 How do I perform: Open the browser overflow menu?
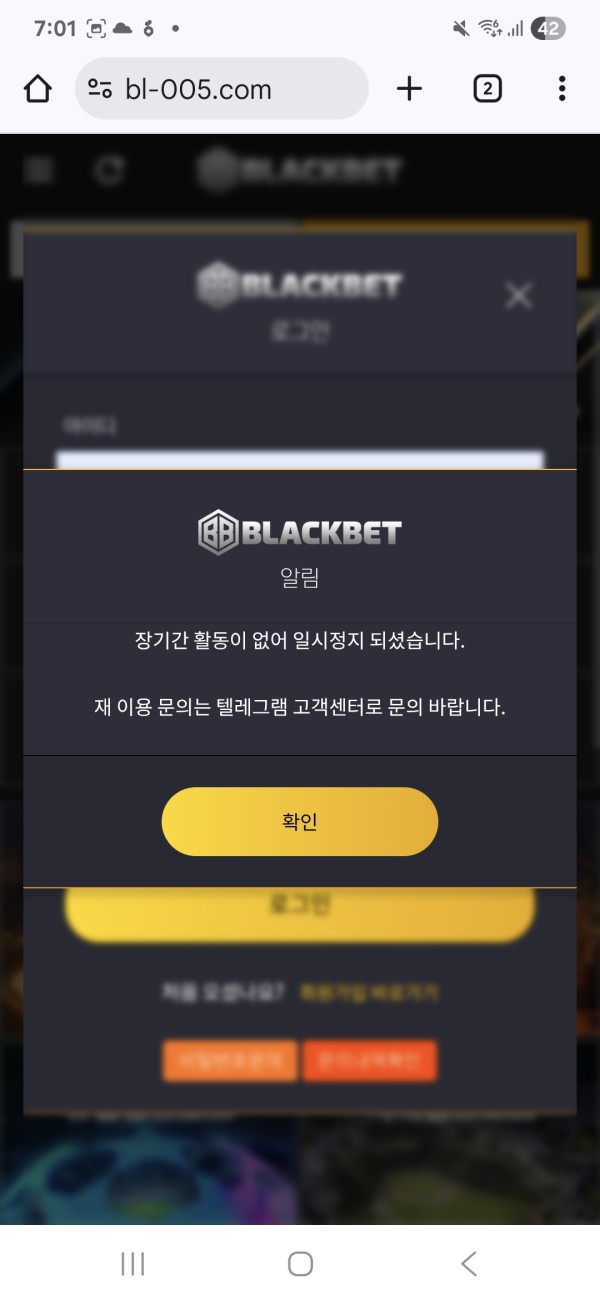[x=562, y=89]
